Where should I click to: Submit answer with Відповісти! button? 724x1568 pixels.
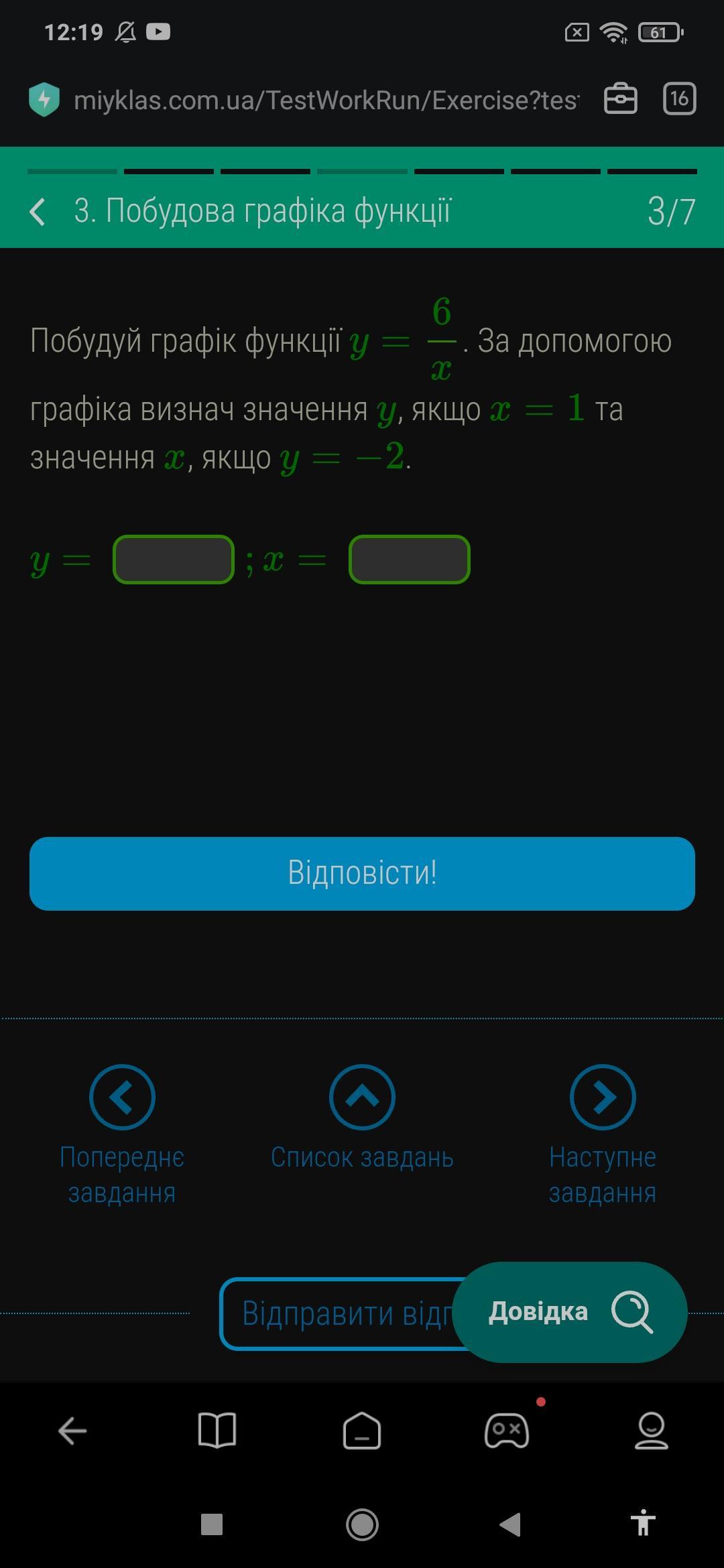(362, 873)
